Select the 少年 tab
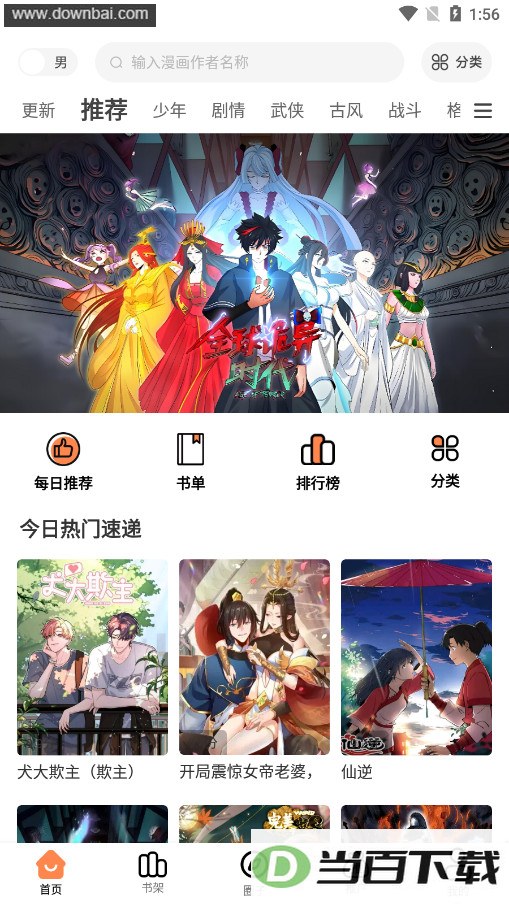The width and height of the screenshot is (509, 904). (169, 110)
